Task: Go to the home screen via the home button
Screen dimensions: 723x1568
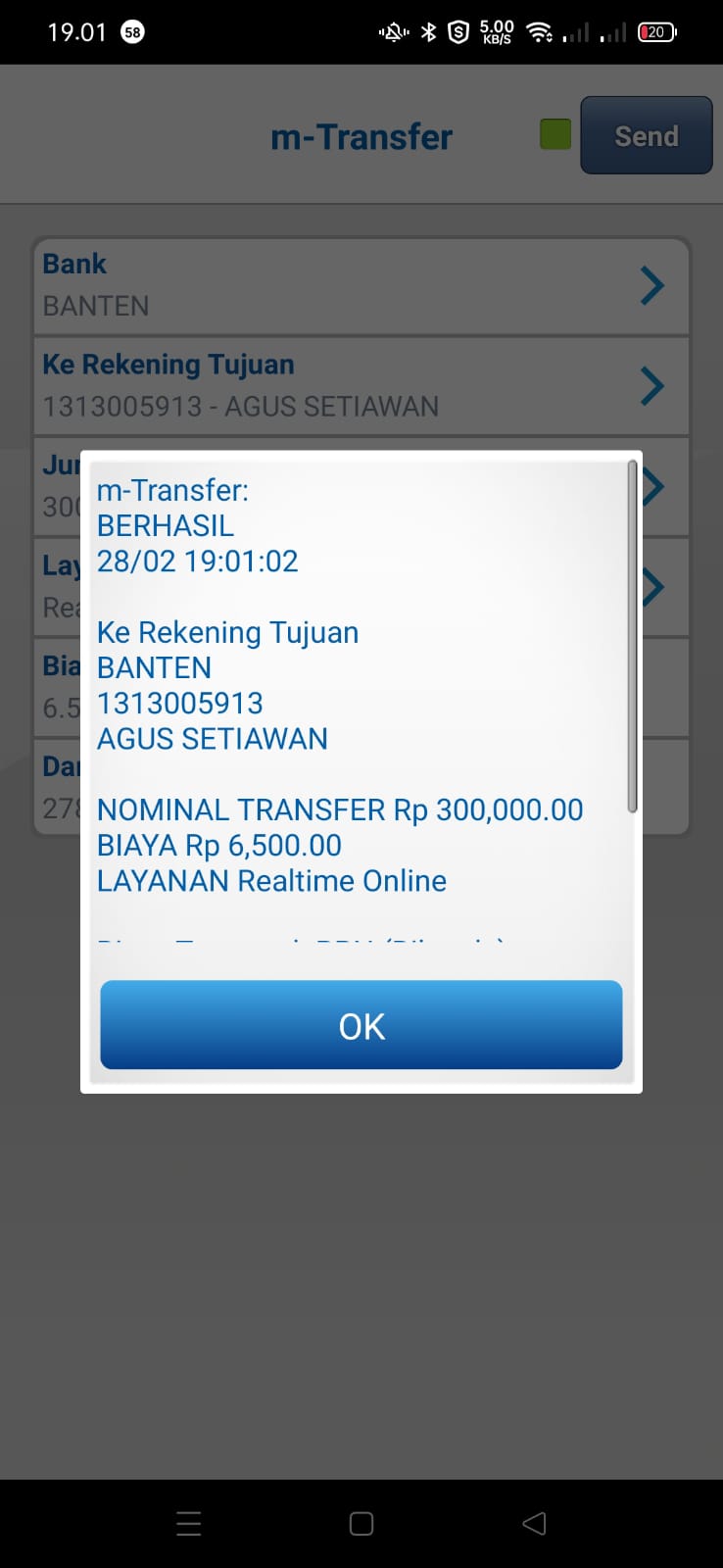Action: pyautogui.click(x=361, y=1523)
